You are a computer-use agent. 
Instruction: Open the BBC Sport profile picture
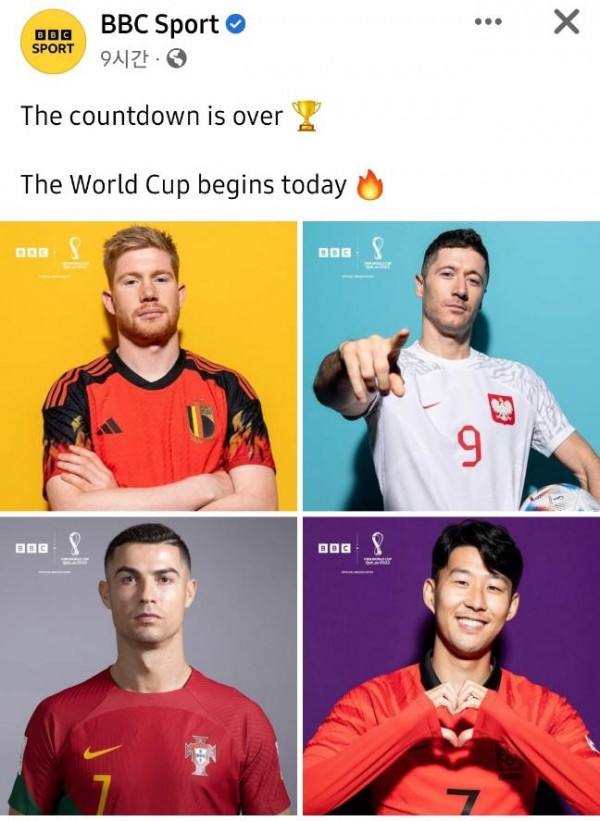pyautogui.click(x=53, y=41)
